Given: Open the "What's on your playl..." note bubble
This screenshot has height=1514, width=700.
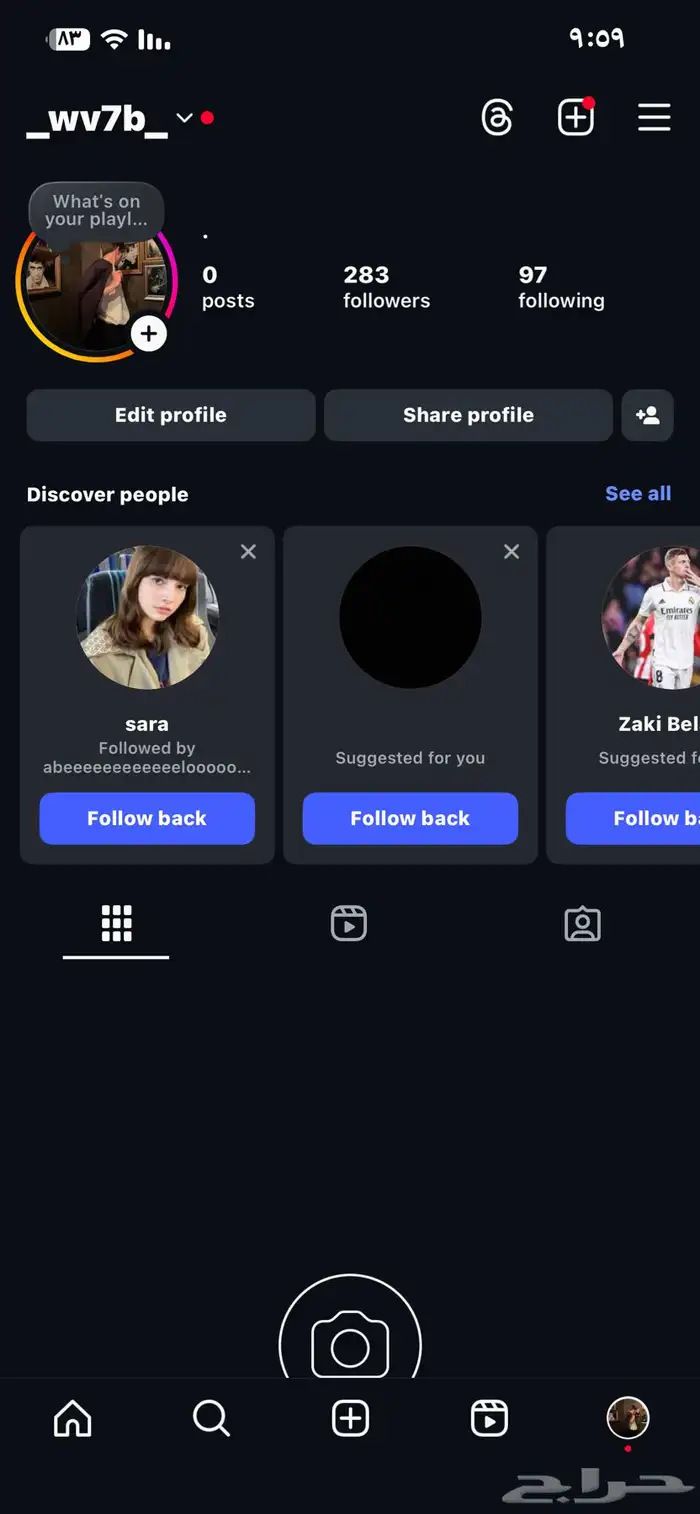Looking at the screenshot, I should (x=96, y=210).
